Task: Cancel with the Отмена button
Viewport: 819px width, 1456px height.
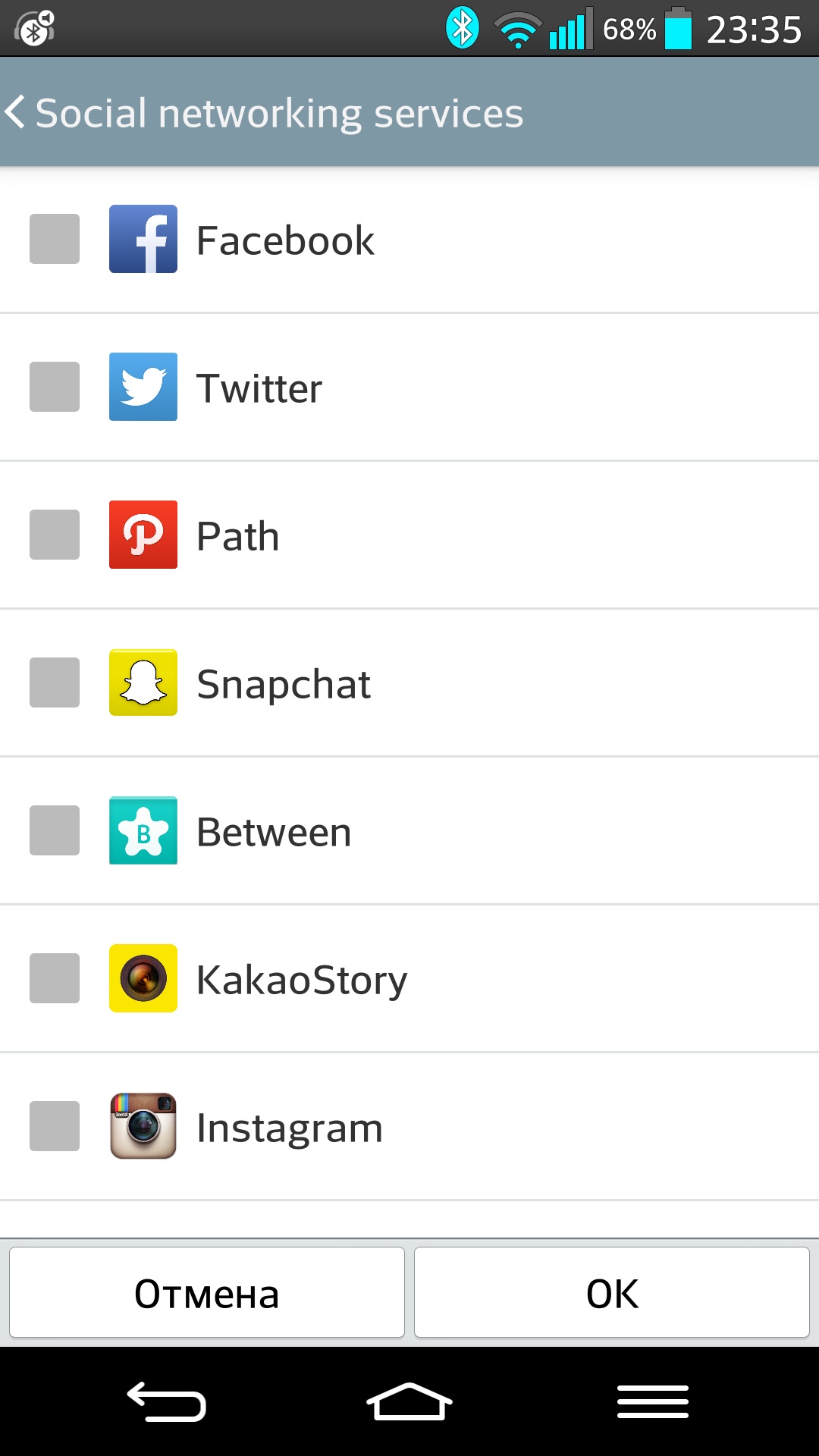Action: point(206,1293)
